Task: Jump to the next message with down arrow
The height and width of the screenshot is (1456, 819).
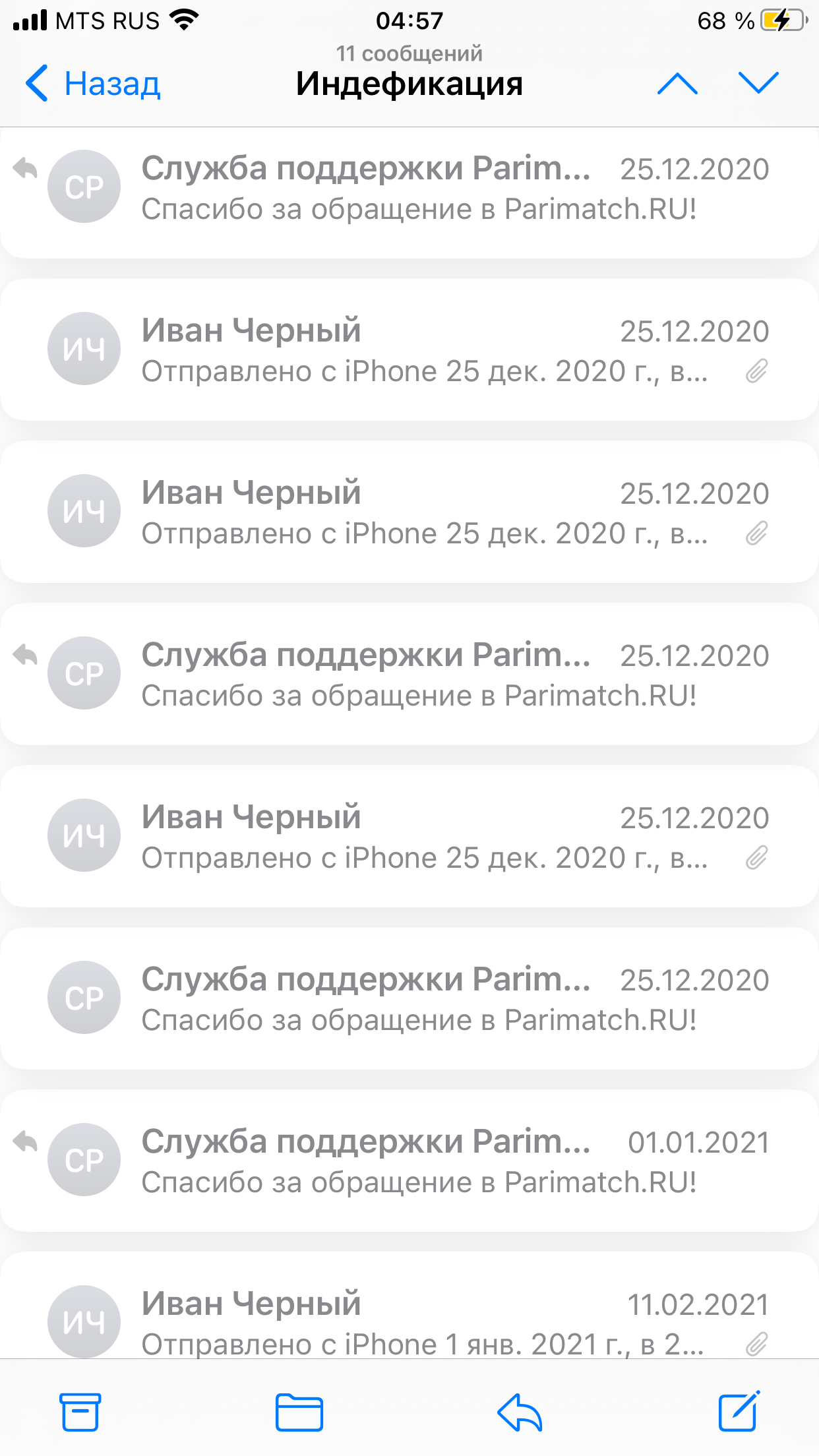Action: (x=758, y=84)
